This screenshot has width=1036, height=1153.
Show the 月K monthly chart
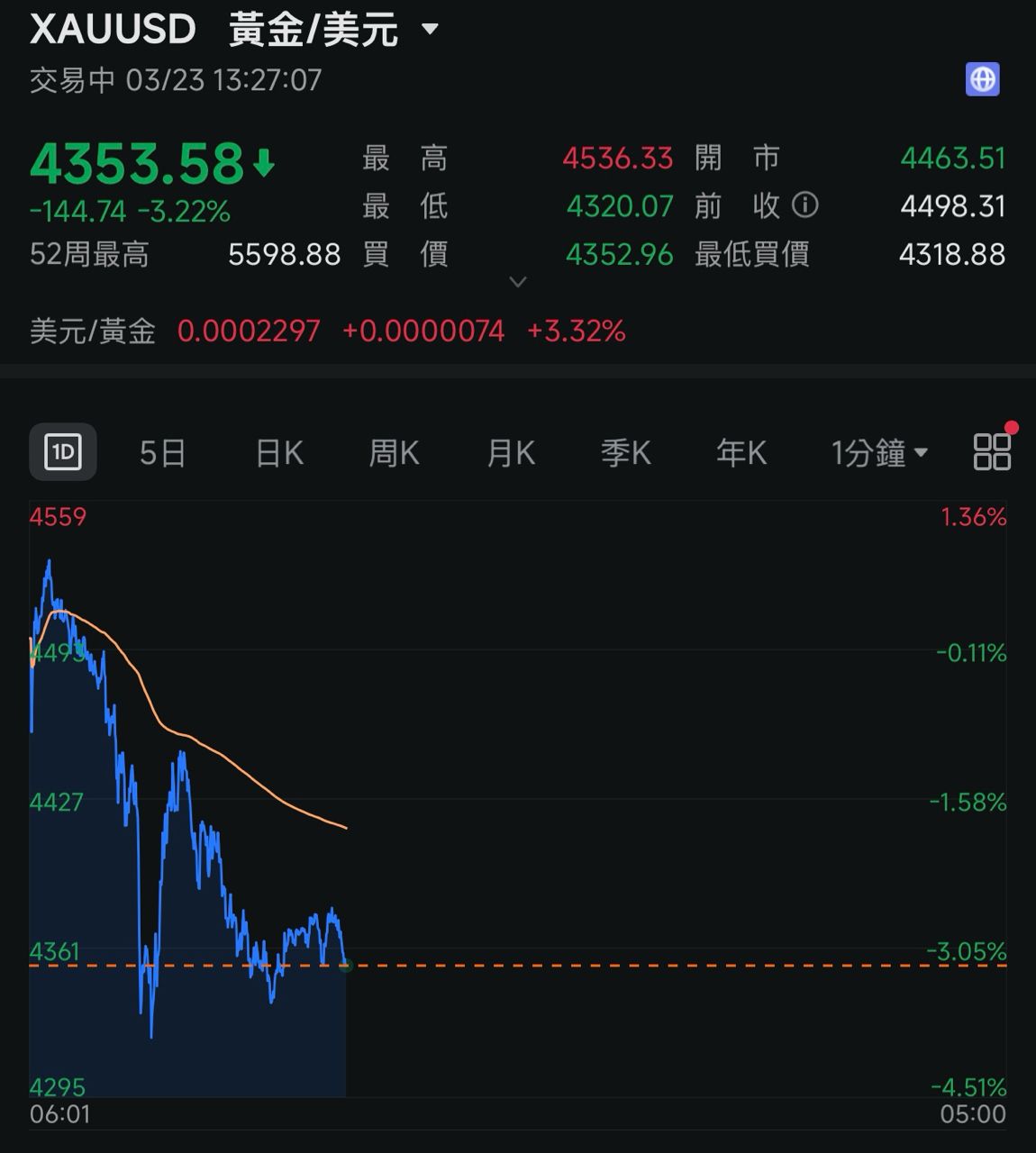(x=511, y=452)
